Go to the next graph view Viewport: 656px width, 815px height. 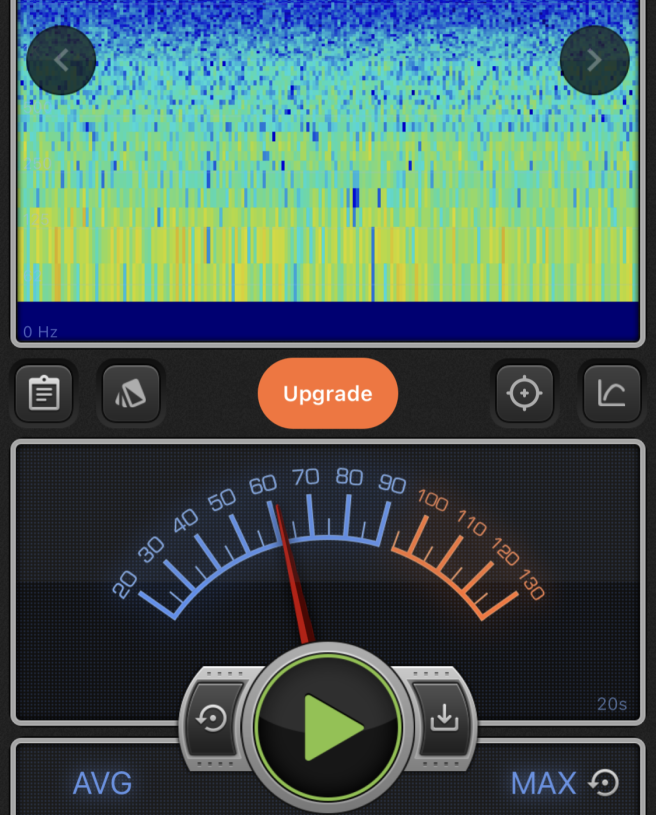coord(594,60)
